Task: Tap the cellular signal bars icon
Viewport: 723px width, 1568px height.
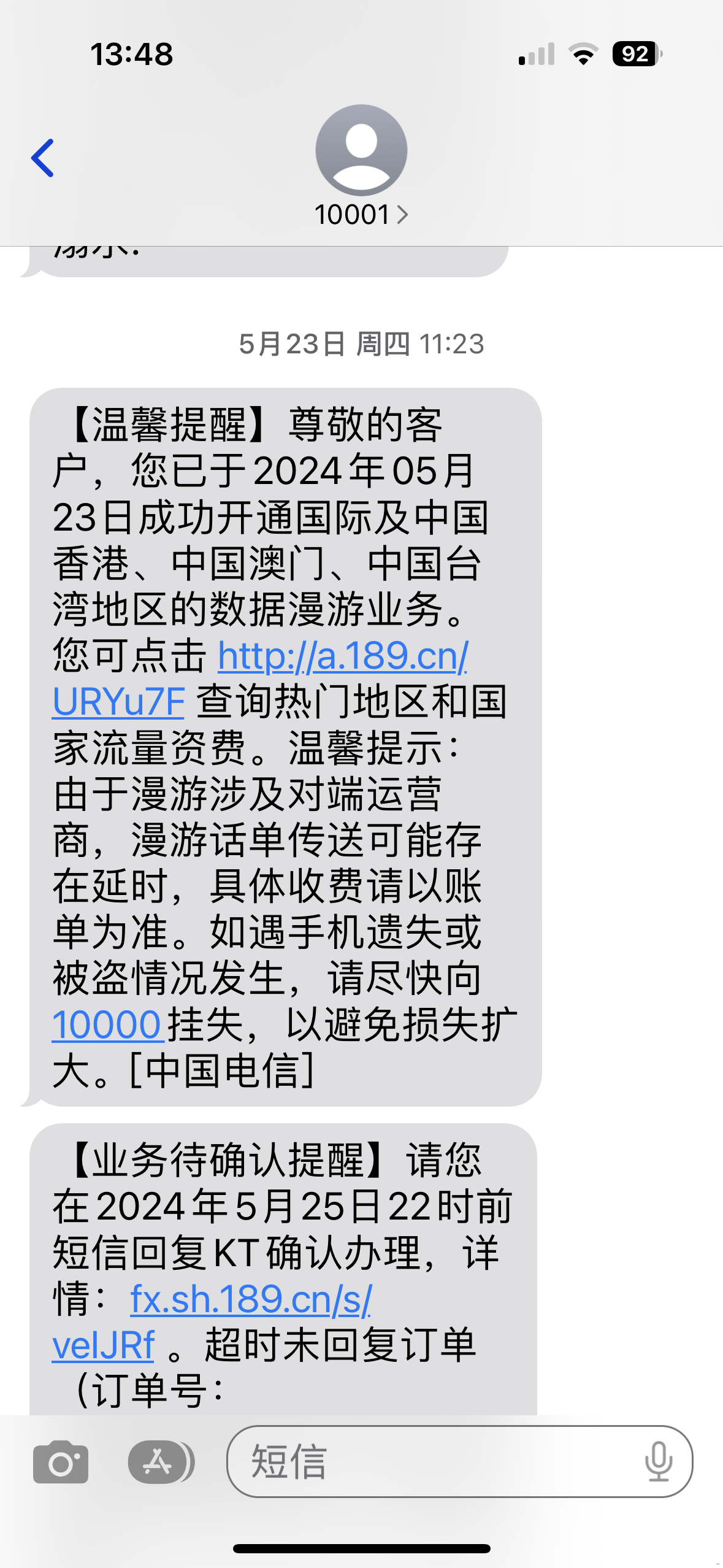Action: pyautogui.click(x=535, y=55)
